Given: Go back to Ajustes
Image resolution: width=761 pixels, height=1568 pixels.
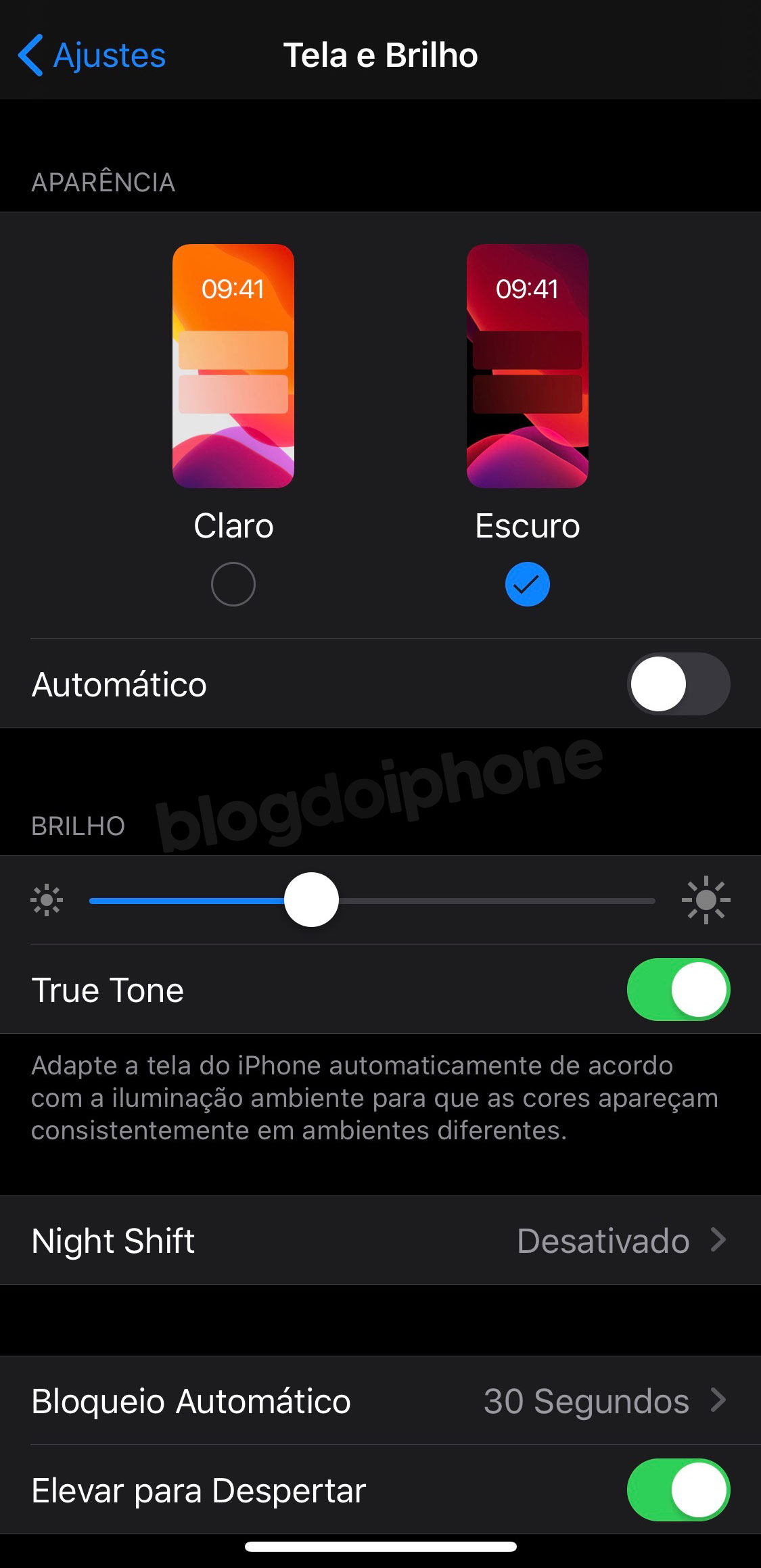Looking at the screenshot, I should point(92,55).
